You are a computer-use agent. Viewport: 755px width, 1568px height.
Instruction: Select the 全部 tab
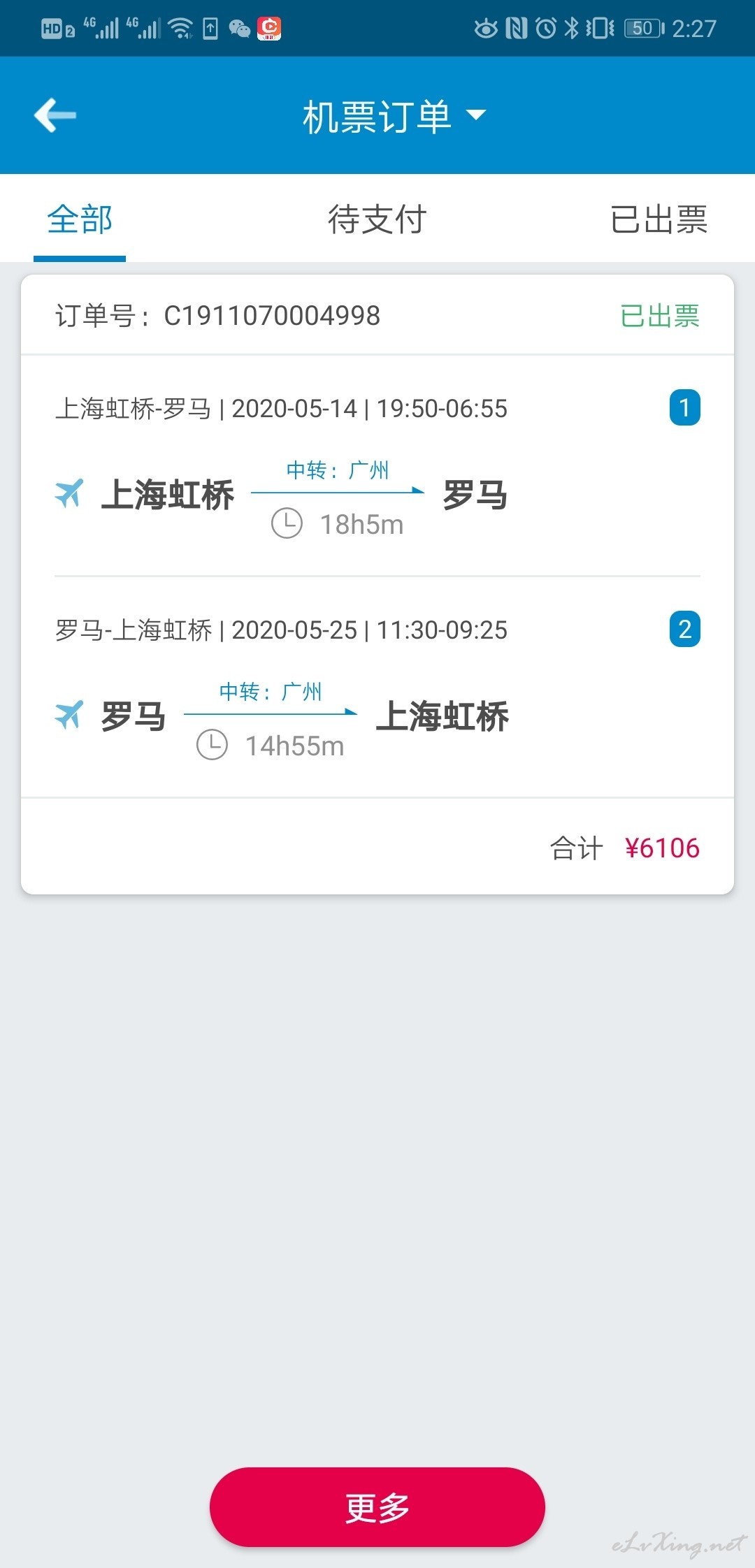click(x=80, y=219)
